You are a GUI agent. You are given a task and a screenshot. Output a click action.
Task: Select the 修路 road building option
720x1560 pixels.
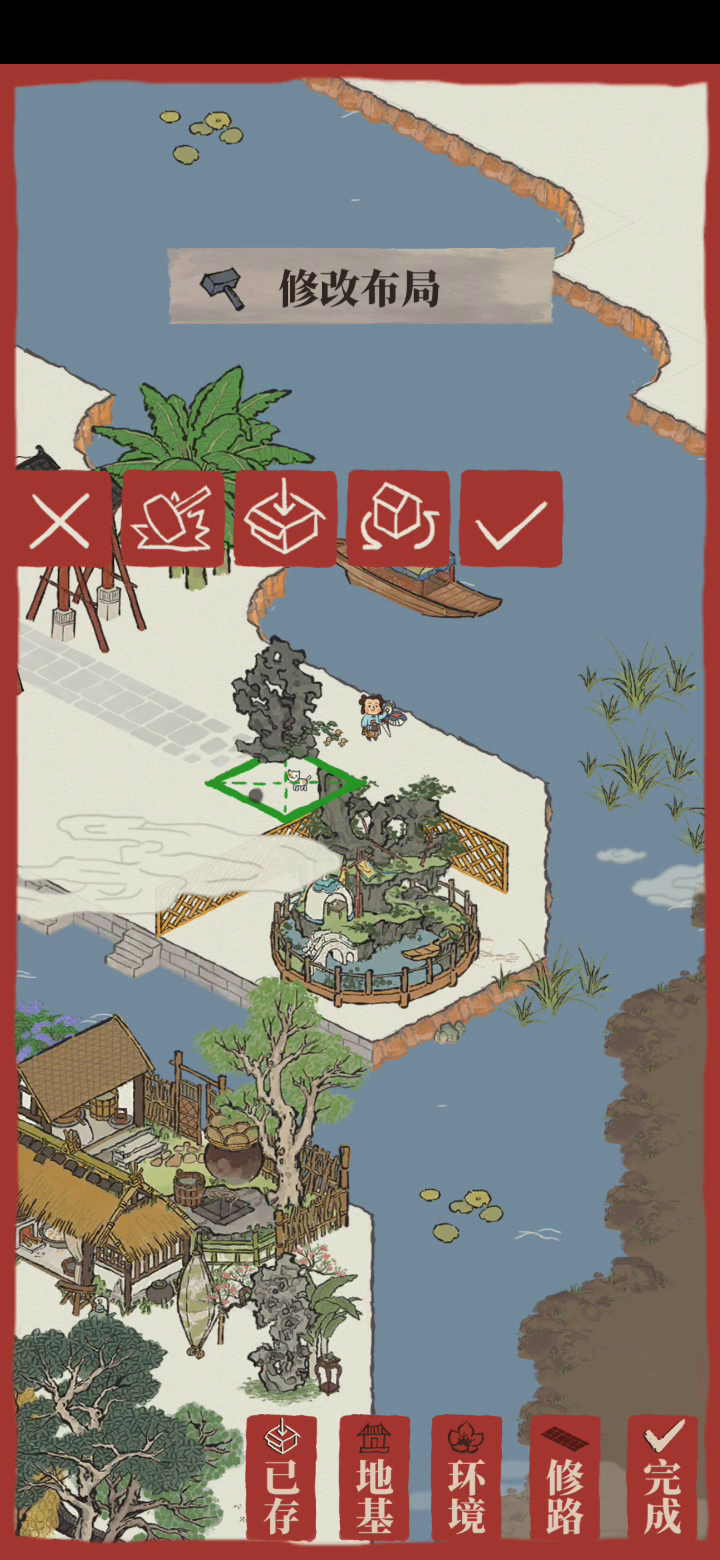click(564, 1477)
